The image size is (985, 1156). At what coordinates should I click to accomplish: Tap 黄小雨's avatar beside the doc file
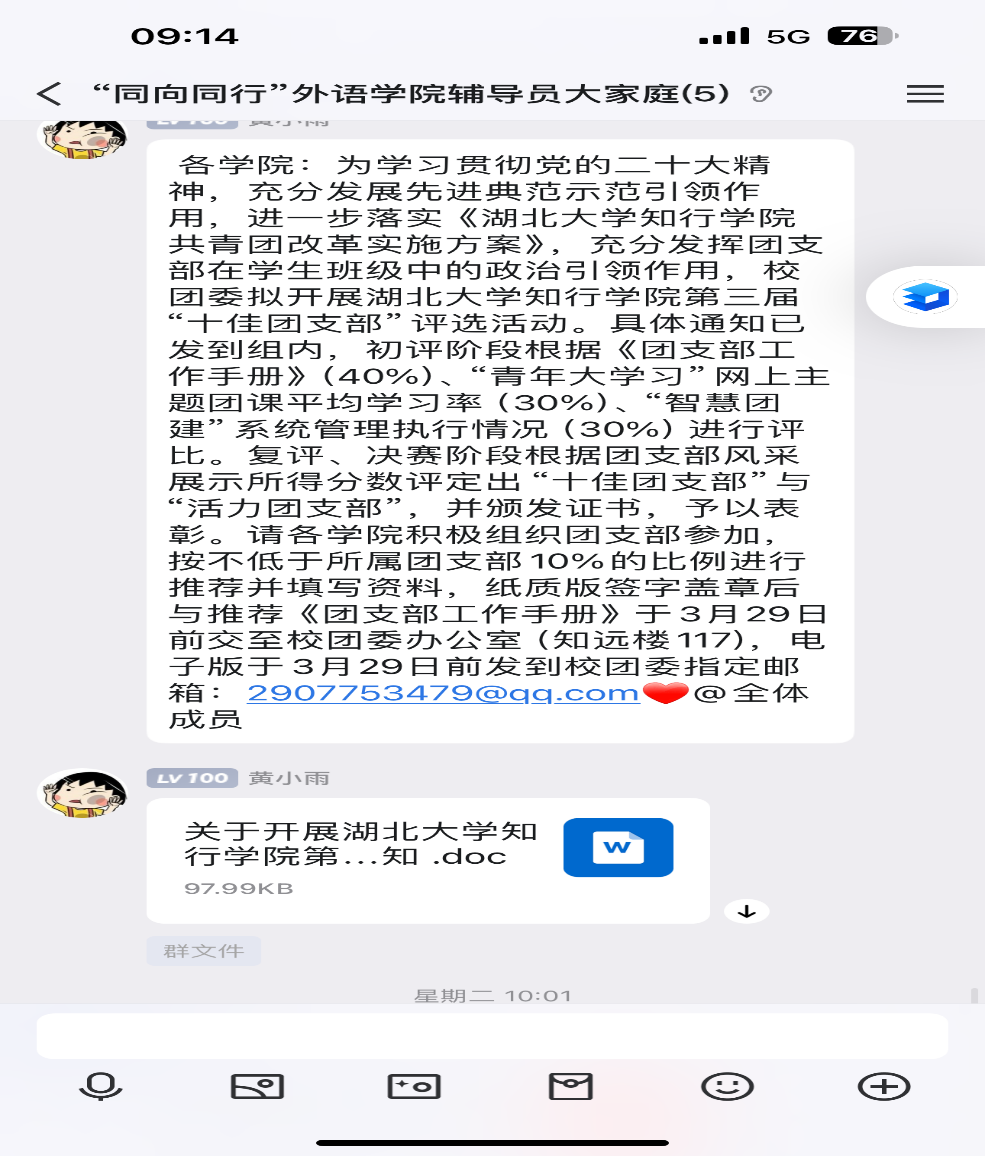(82, 795)
